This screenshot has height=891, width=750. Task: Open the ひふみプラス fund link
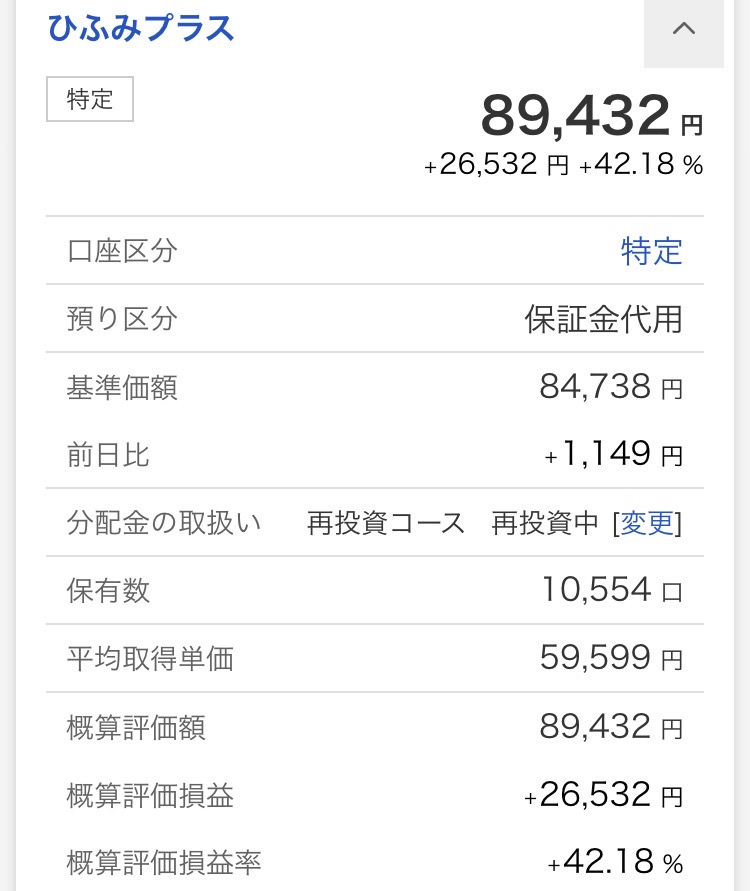tap(141, 28)
